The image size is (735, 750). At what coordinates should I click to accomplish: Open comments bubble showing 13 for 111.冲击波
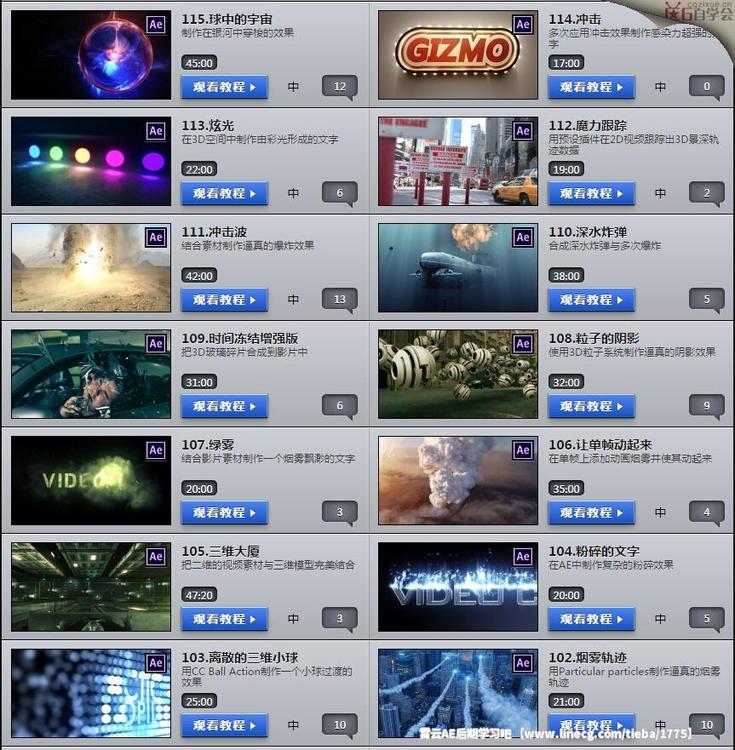(x=339, y=299)
